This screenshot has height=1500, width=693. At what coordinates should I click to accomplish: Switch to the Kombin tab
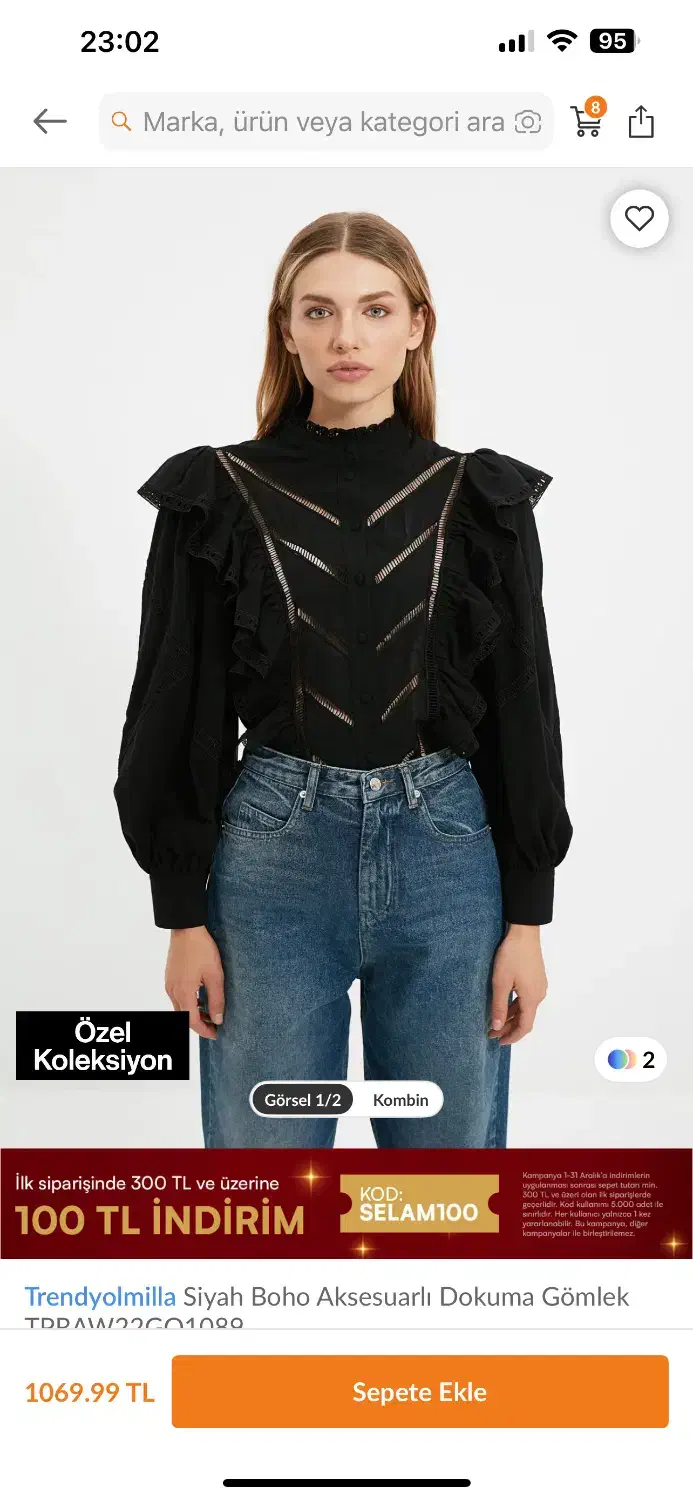[400, 1100]
